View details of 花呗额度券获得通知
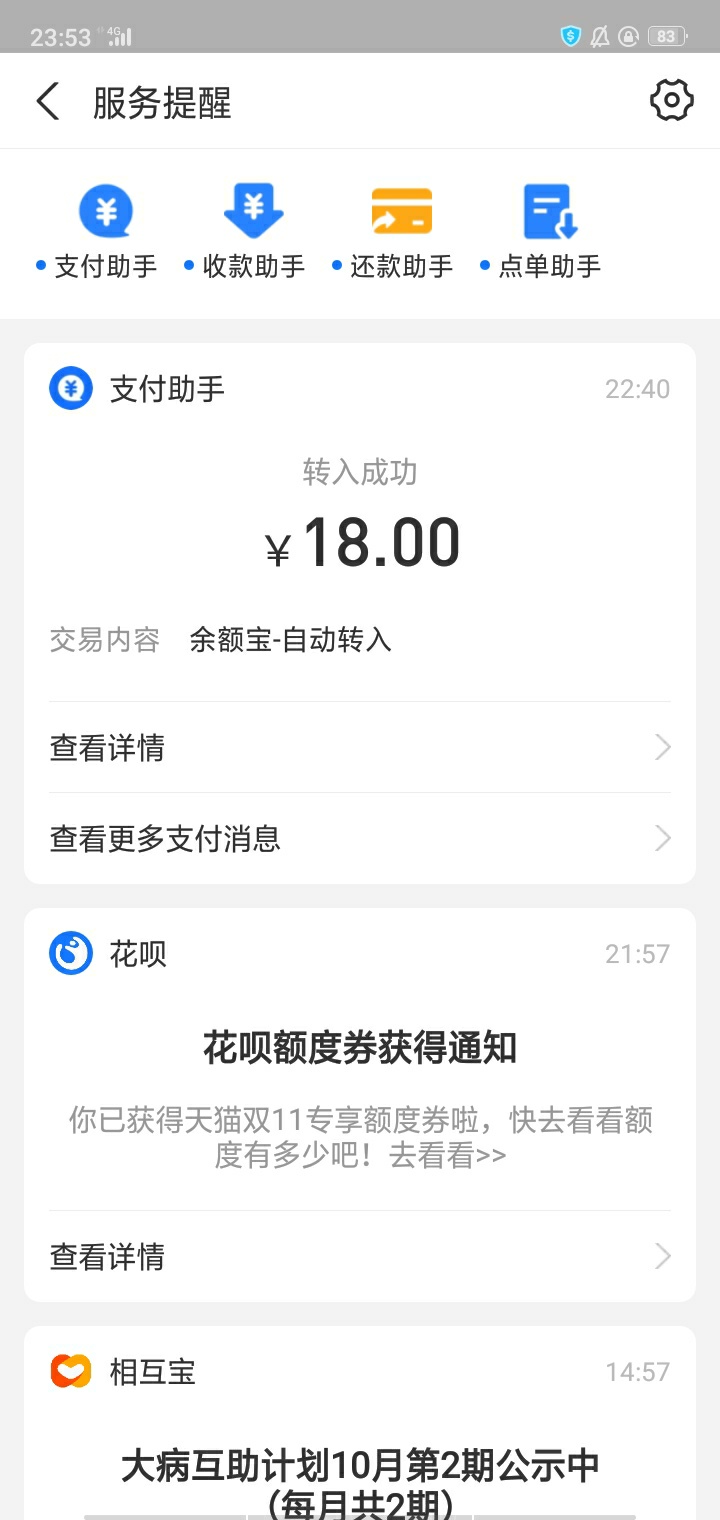The width and height of the screenshot is (720, 1520). 360,1256
